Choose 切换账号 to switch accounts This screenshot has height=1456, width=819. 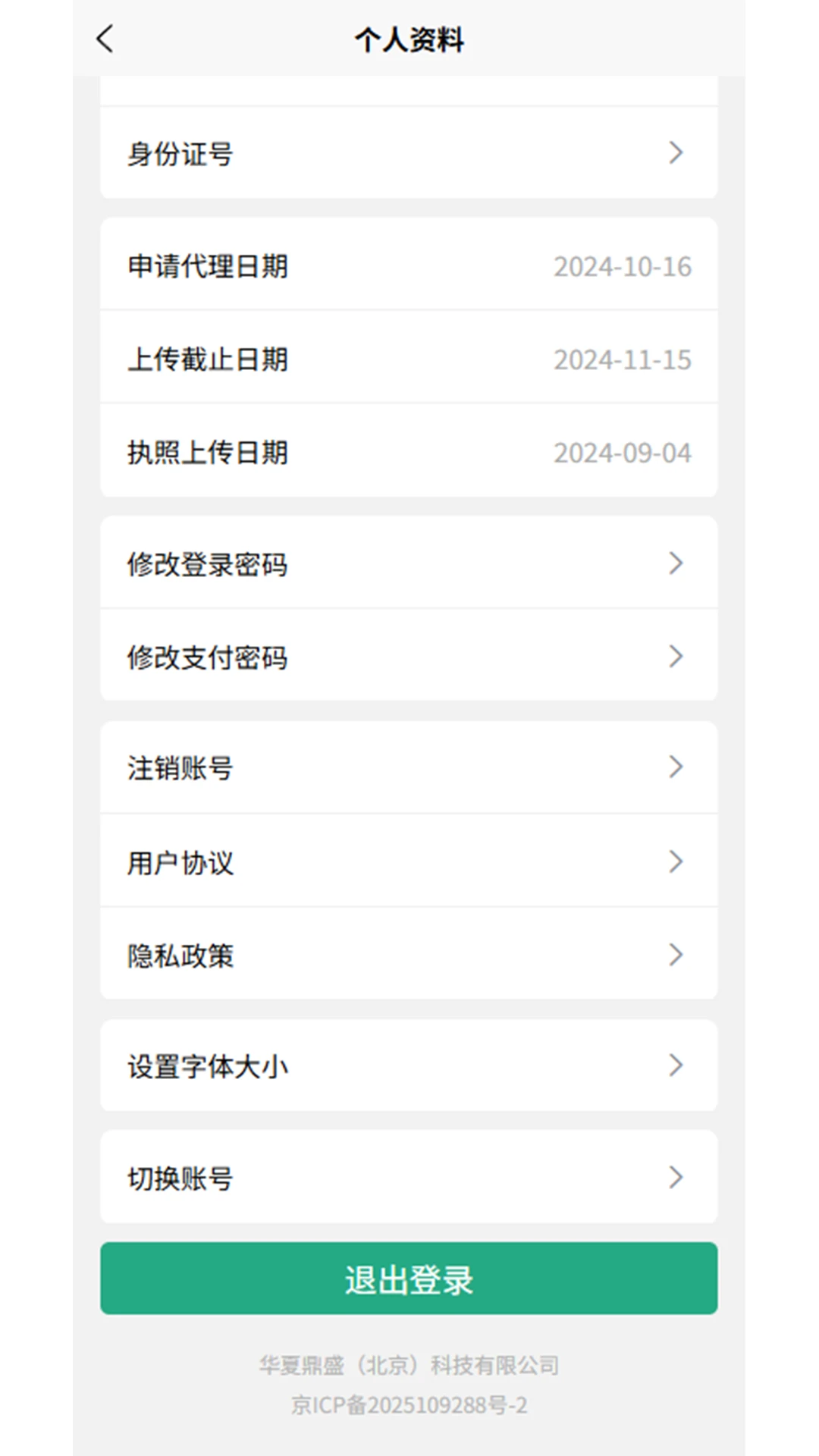409,1177
